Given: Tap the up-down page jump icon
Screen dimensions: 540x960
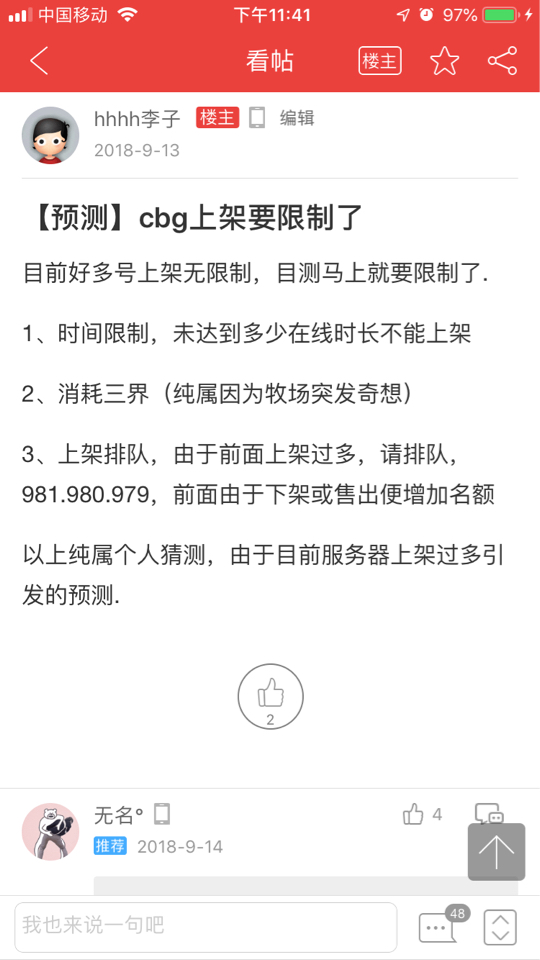Looking at the screenshot, I should coord(501,928).
